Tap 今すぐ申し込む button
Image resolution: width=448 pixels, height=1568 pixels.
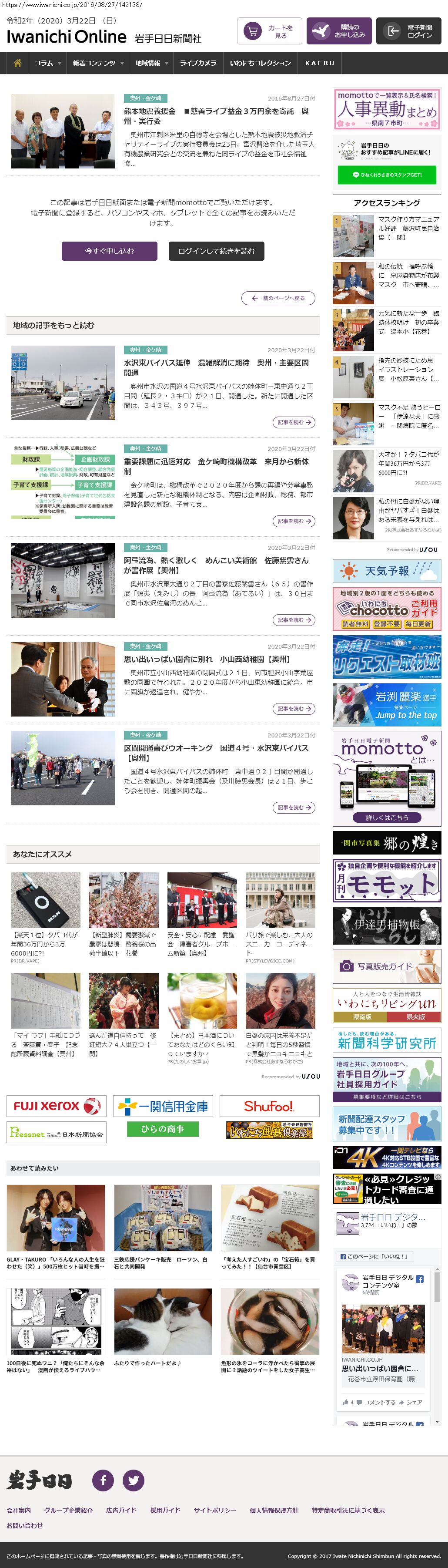click(x=110, y=251)
